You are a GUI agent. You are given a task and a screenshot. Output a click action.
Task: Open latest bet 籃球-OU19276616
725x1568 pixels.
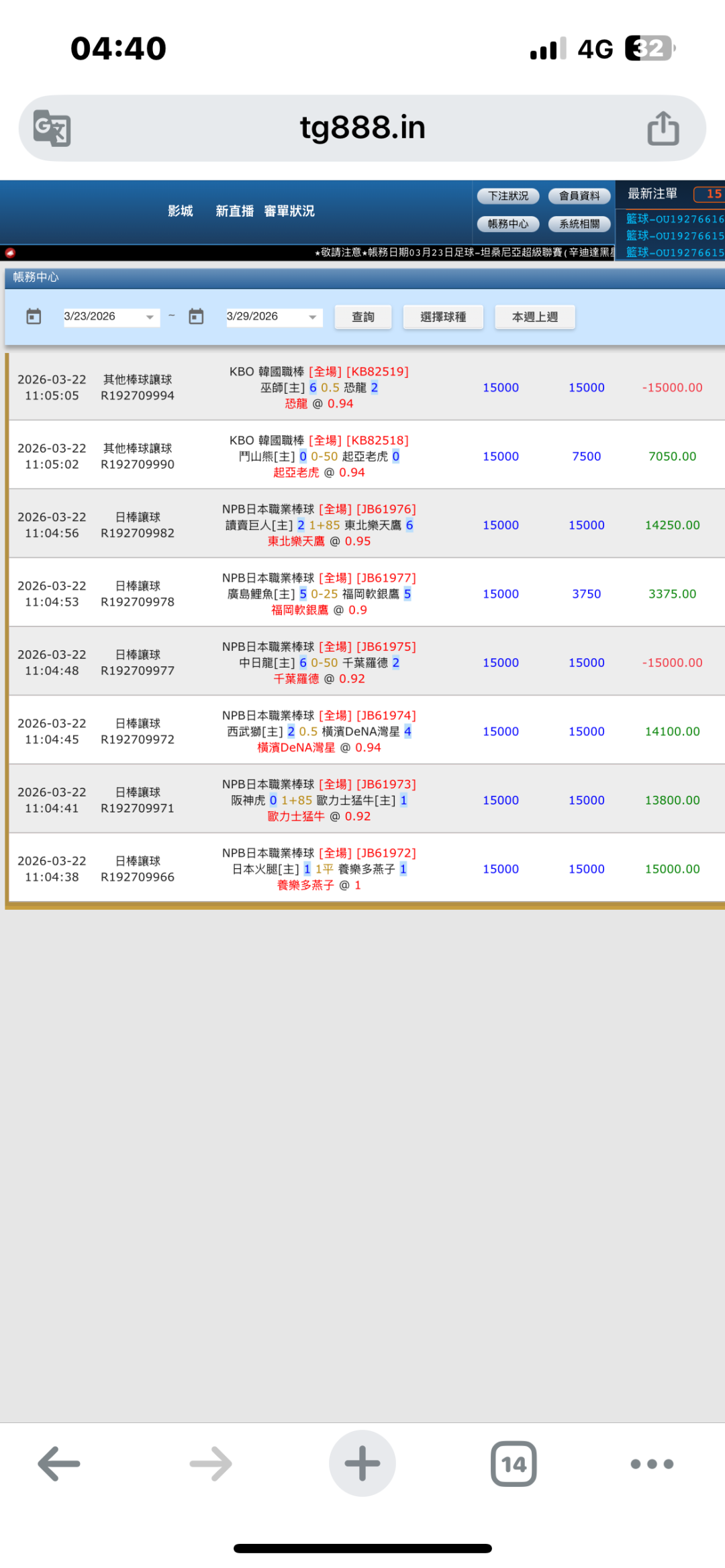tap(675, 219)
